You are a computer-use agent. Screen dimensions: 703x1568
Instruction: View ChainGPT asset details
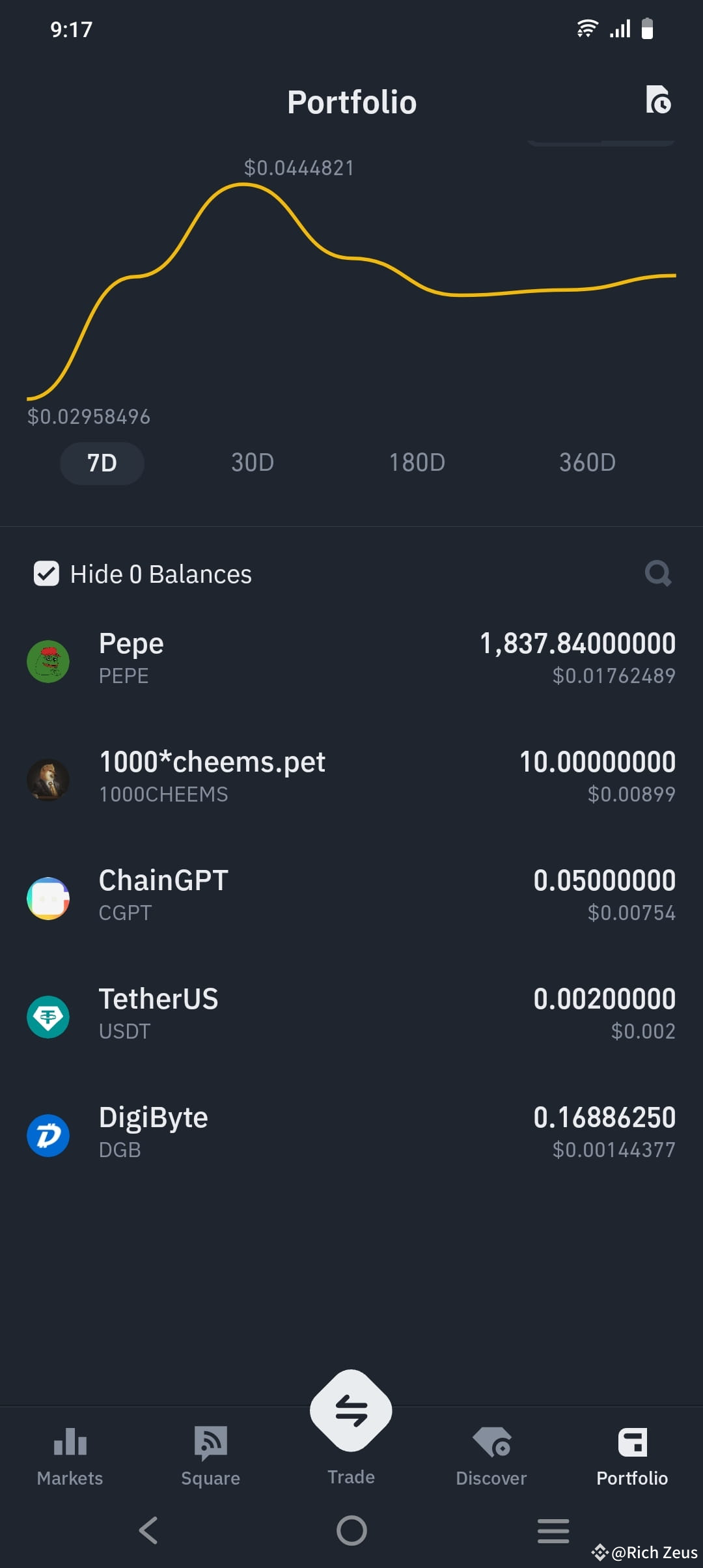pos(351,896)
